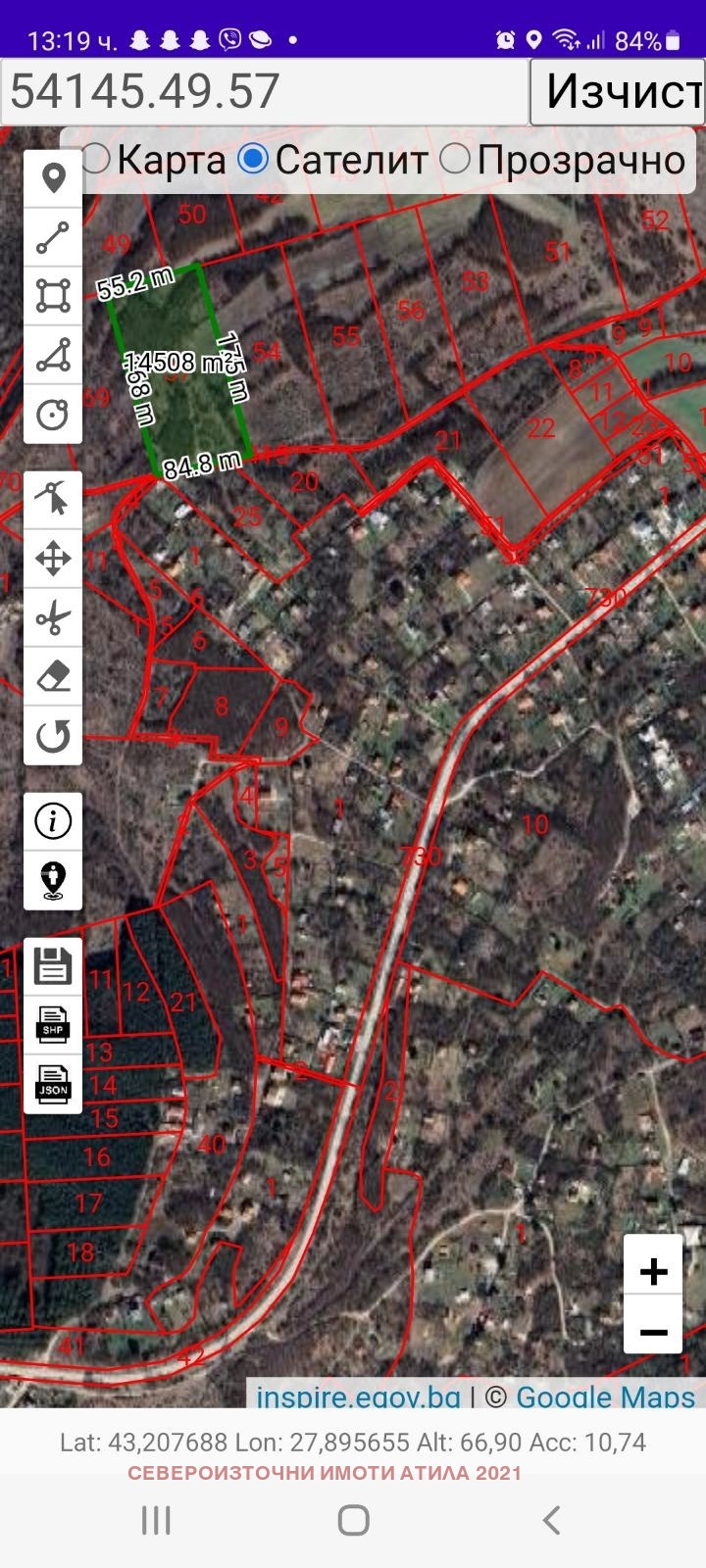This screenshot has height=1568, width=706.
Task: Choose the triangle polygon tool
Action: [x=53, y=355]
